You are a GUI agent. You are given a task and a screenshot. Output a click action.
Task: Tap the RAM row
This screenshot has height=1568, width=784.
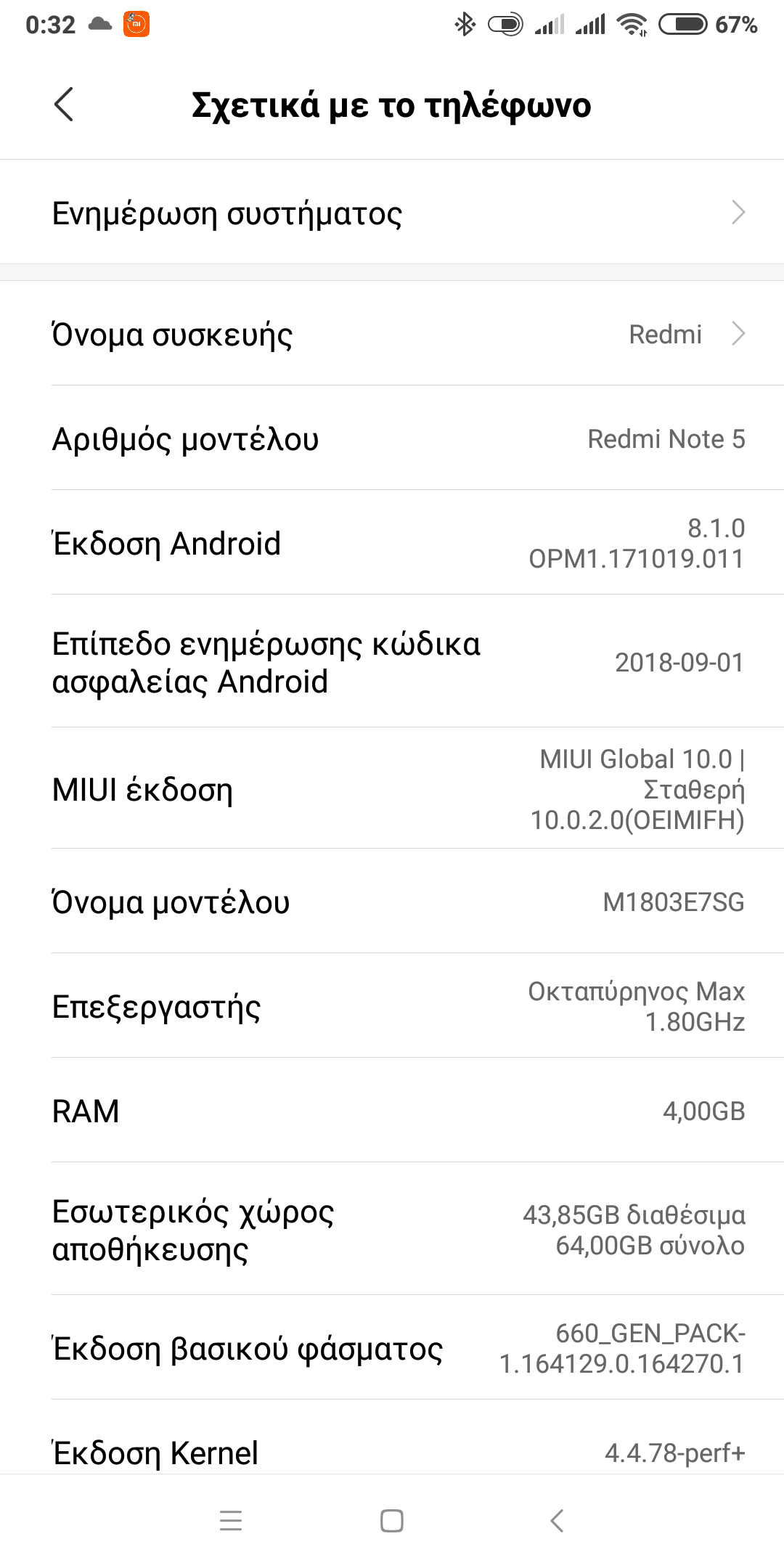392,1111
